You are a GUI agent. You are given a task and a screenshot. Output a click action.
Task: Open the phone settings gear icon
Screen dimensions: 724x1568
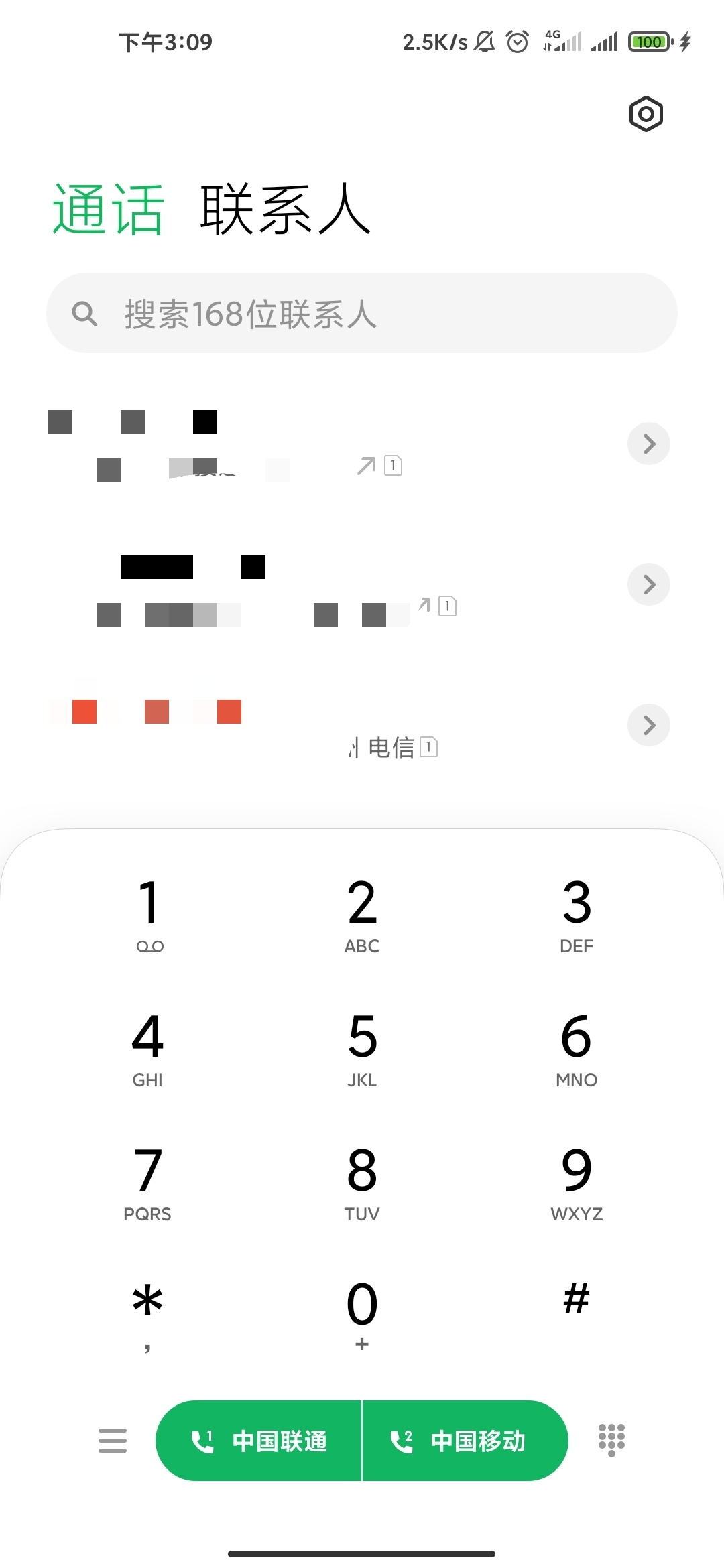[x=646, y=114]
